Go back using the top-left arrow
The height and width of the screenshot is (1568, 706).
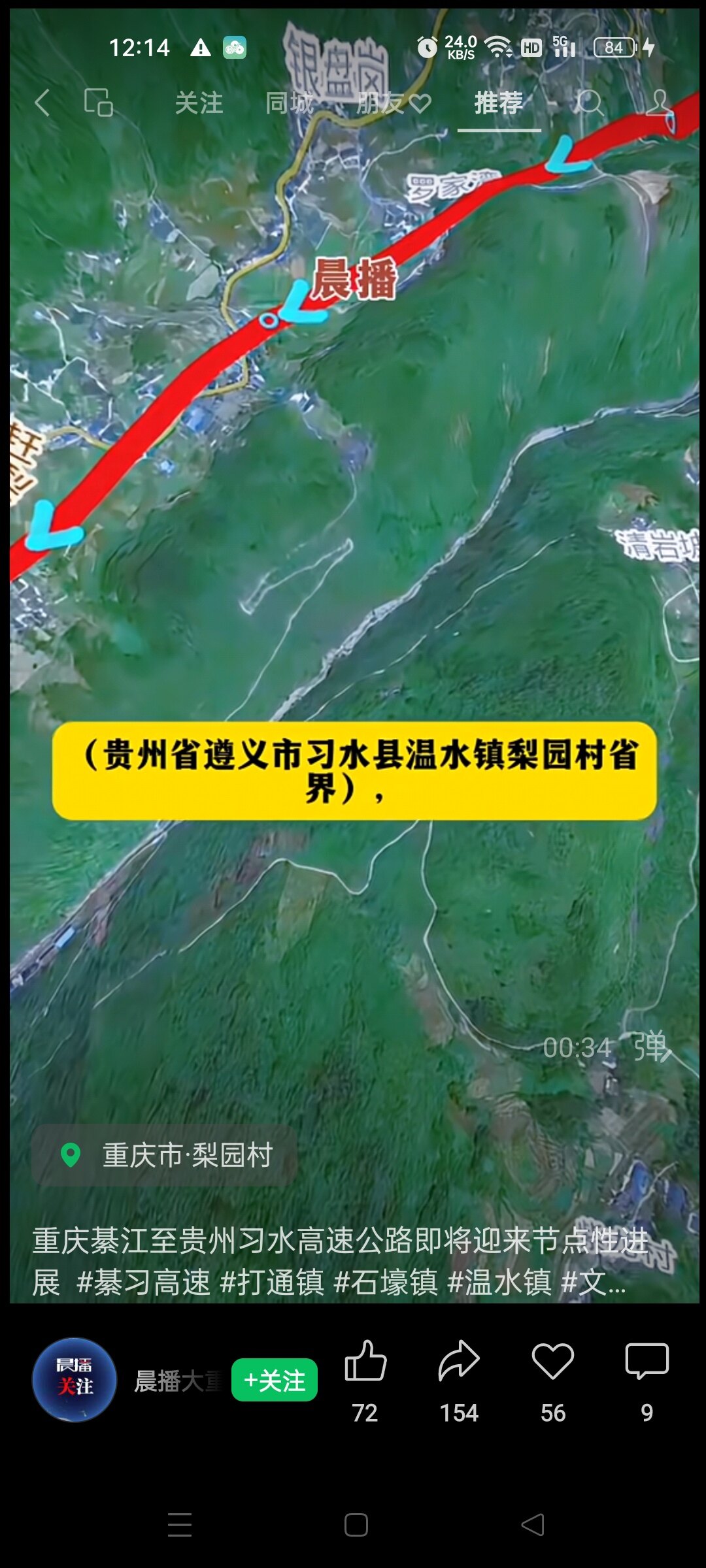pos(42,103)
